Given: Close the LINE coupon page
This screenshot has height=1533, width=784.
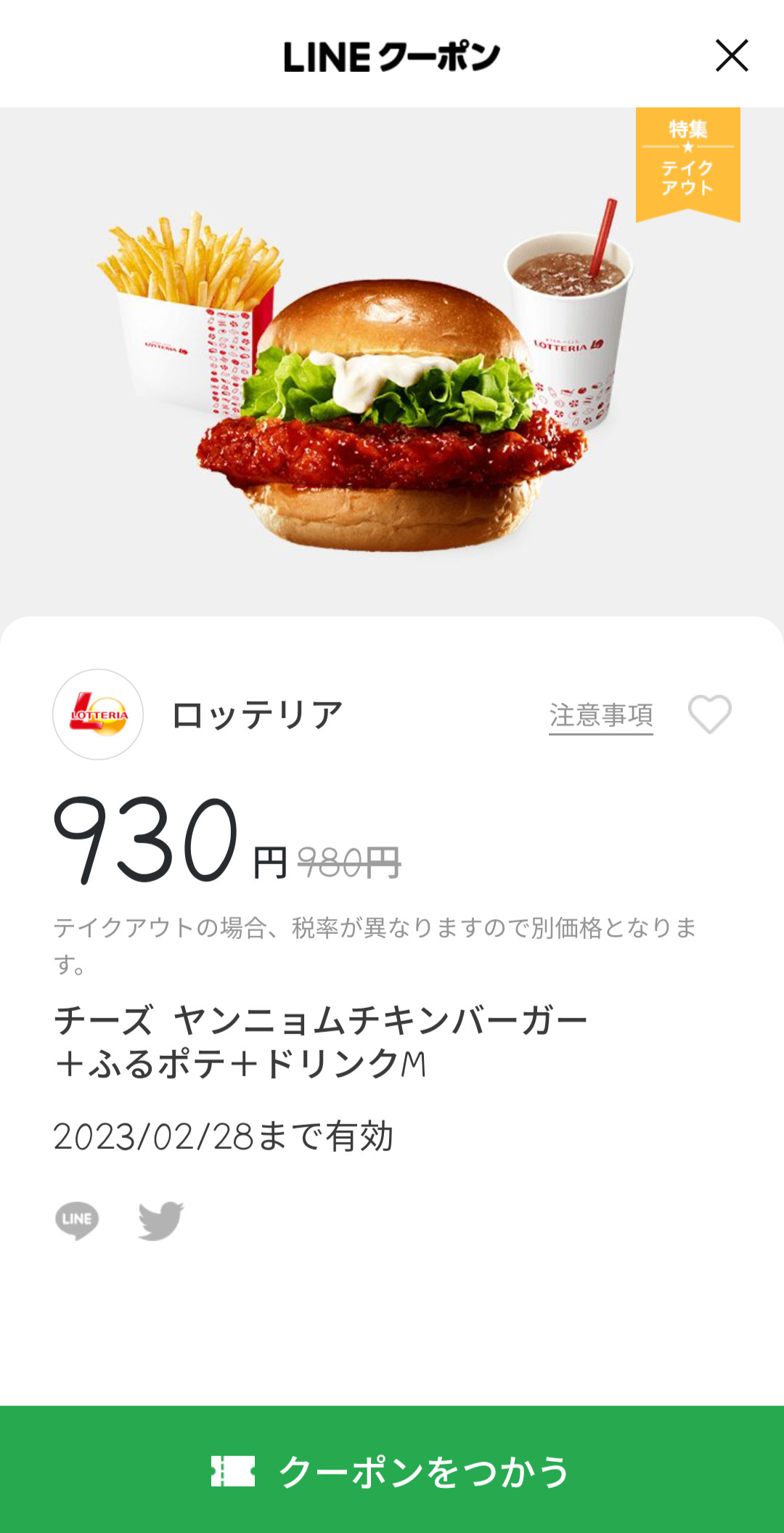Looking at the screenshot, I should point(731,56).
